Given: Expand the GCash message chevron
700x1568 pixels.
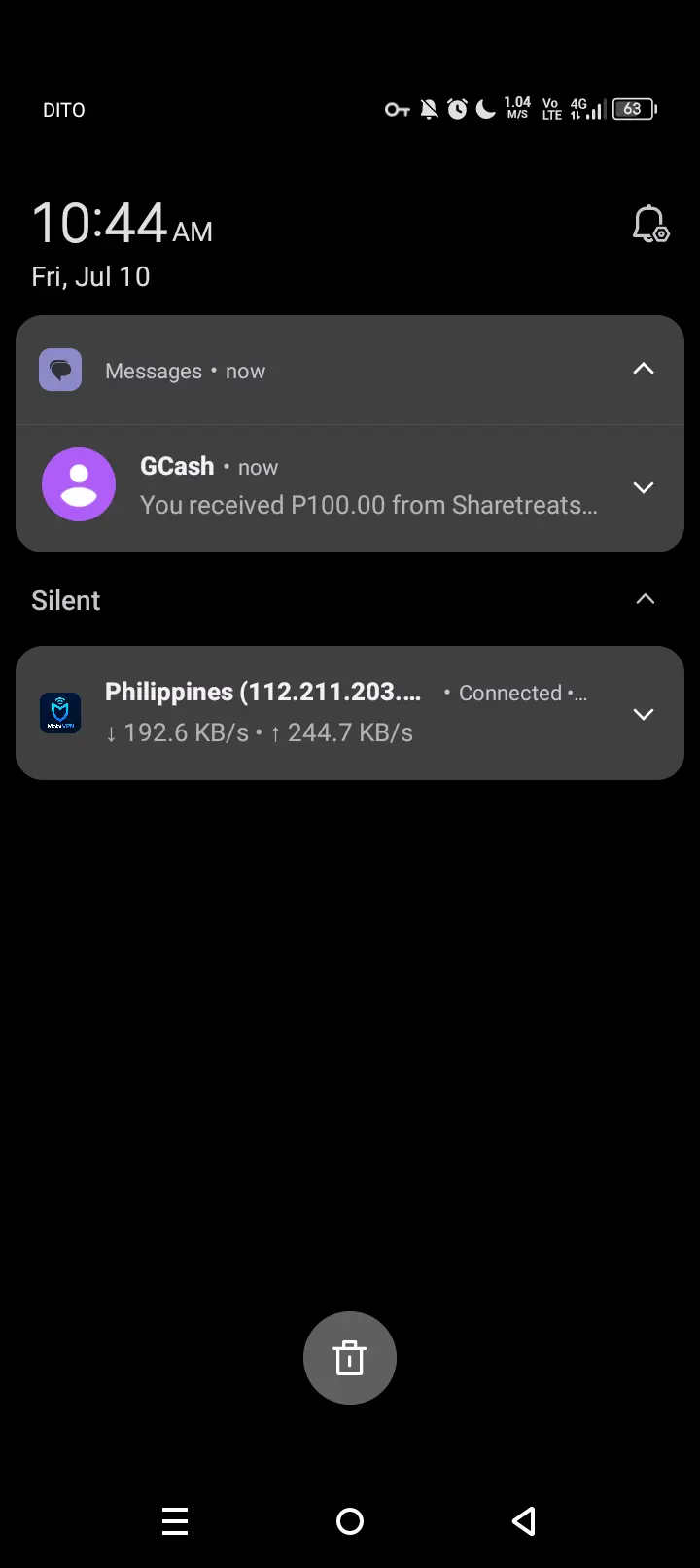Looking at the screenshot, I should [x=644, y=487].
